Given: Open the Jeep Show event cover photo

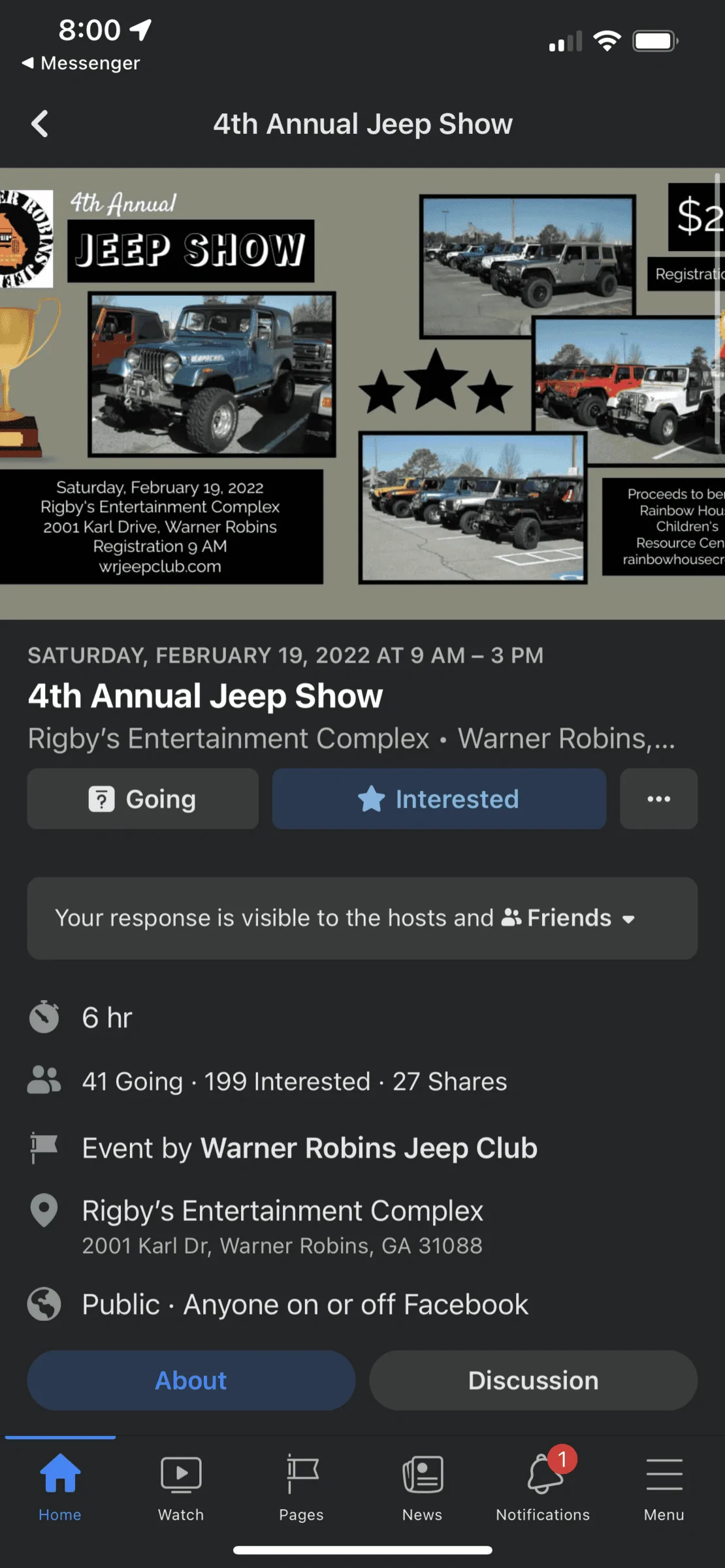Looking at the screenshot, I should coord(362,393).
